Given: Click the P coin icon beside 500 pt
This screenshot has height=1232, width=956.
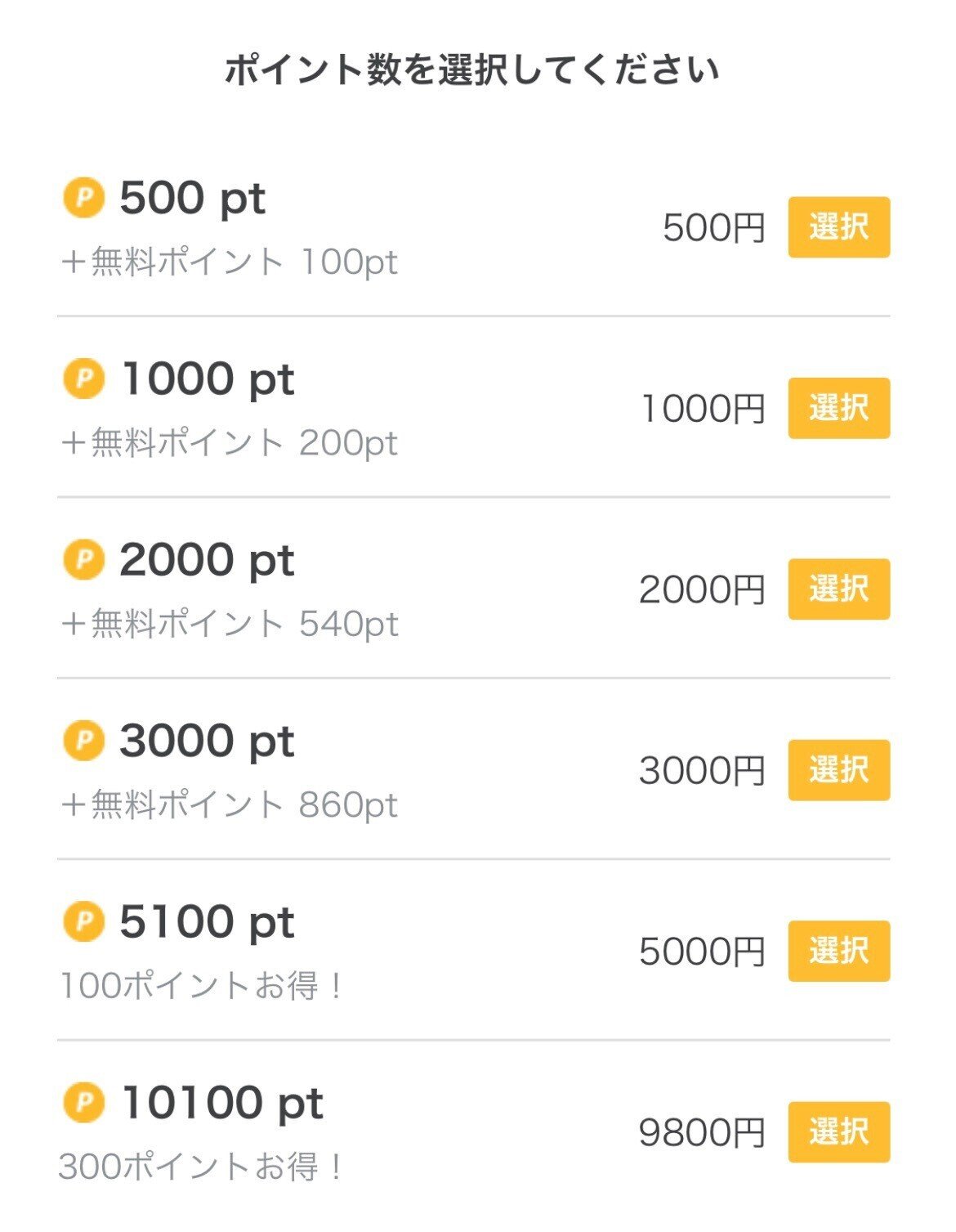Looking at the screenshot, I should 84,197.
